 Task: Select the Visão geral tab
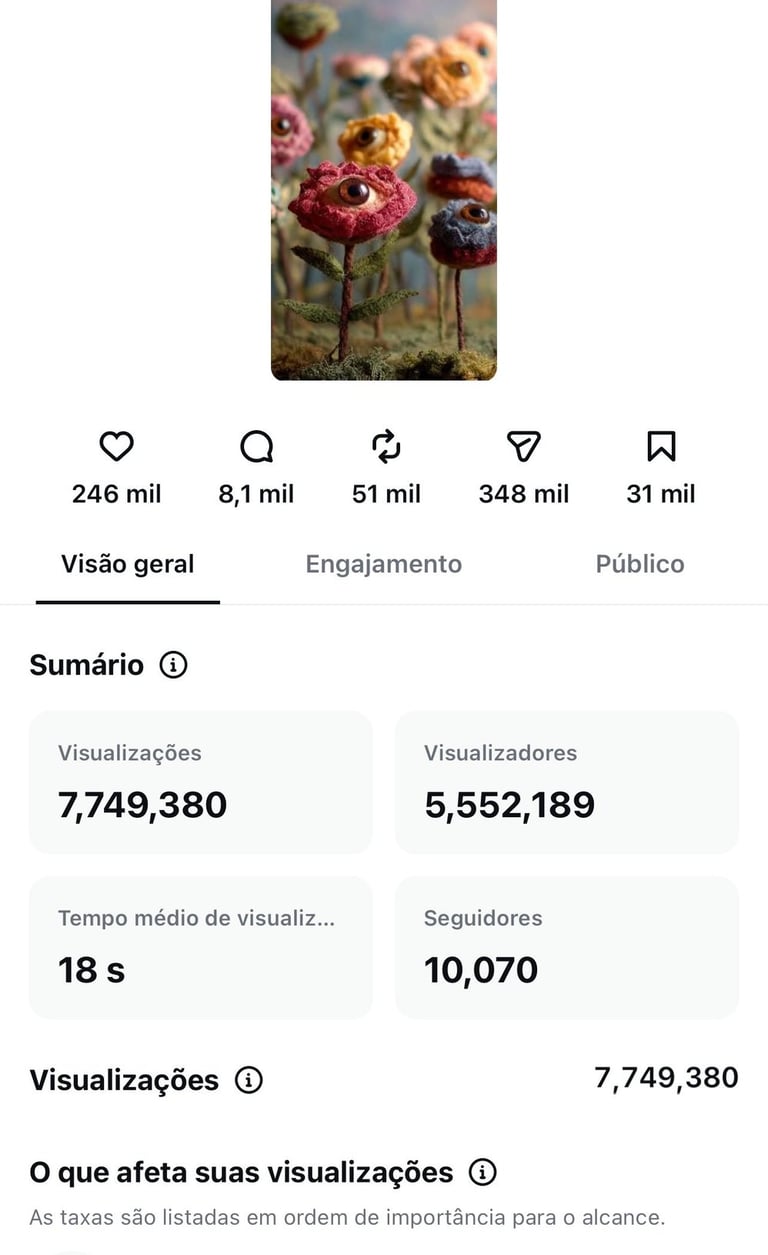(128, 564)
